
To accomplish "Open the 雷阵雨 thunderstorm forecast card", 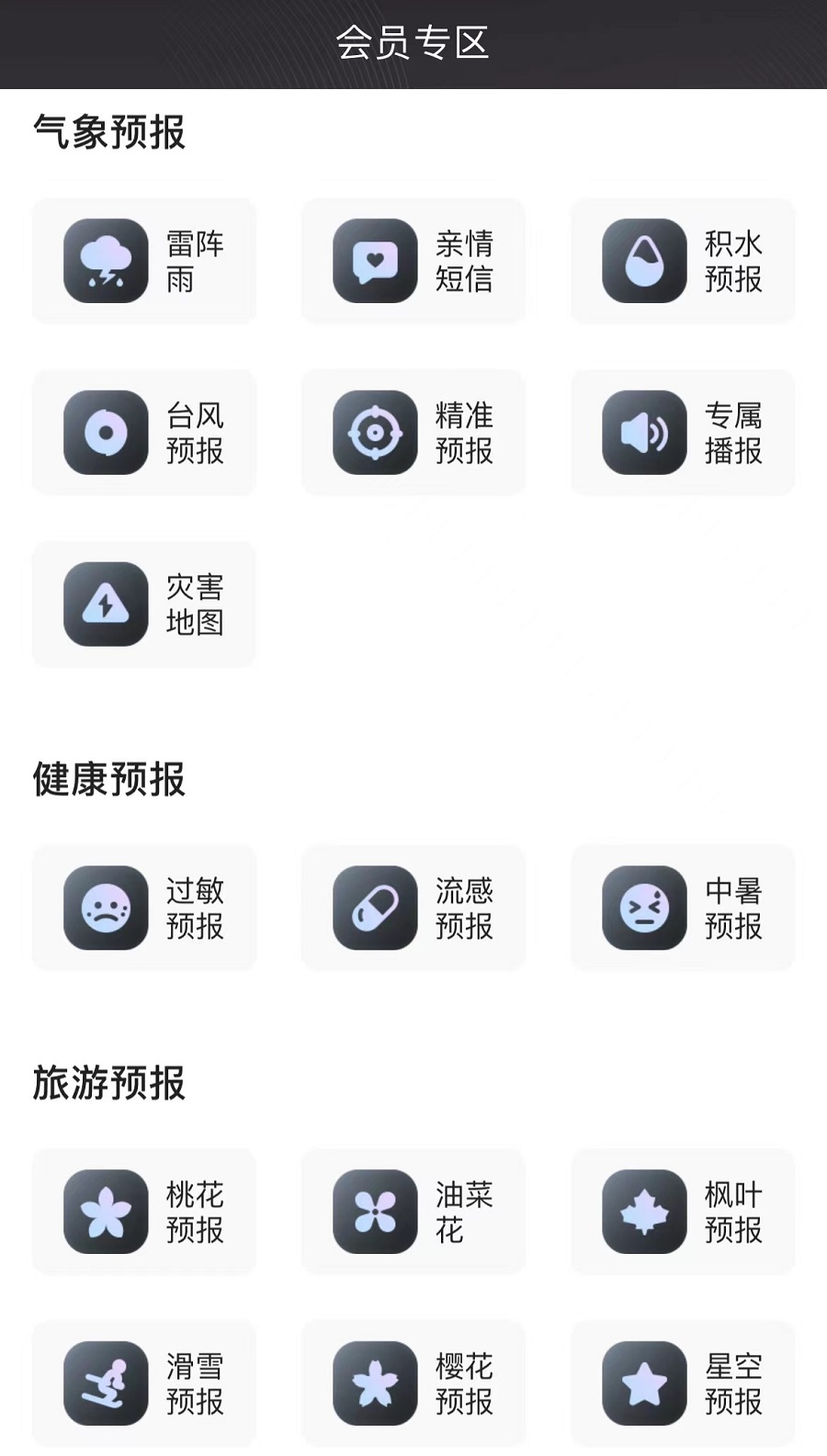I will pos(144,261).
